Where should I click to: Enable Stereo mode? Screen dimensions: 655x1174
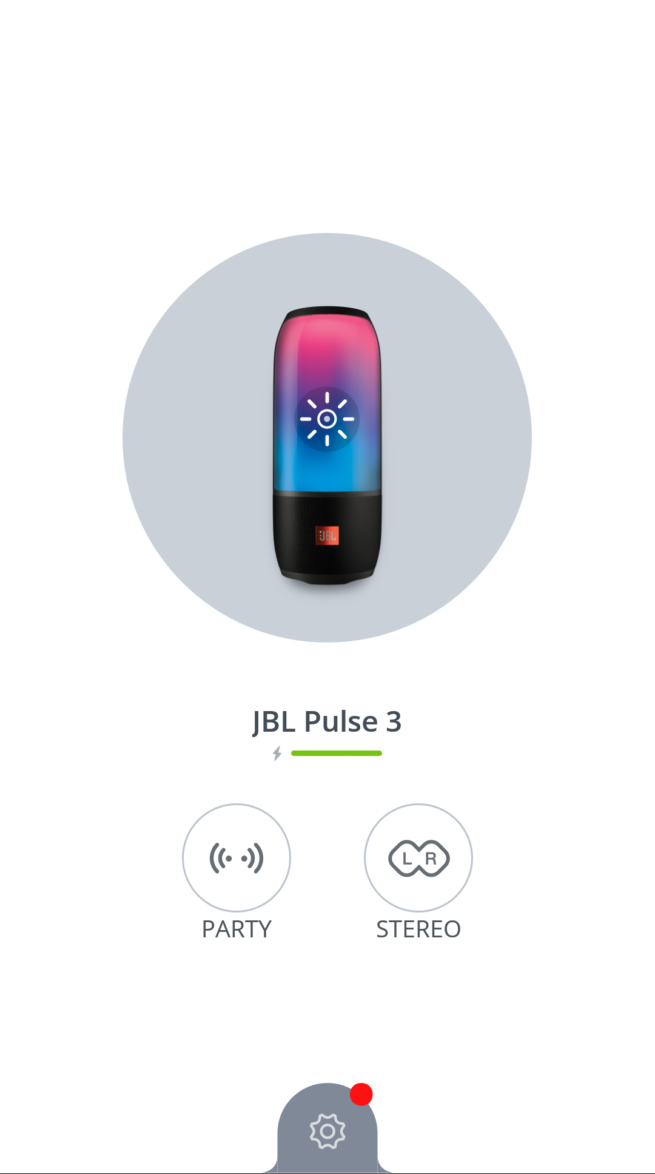418,858
